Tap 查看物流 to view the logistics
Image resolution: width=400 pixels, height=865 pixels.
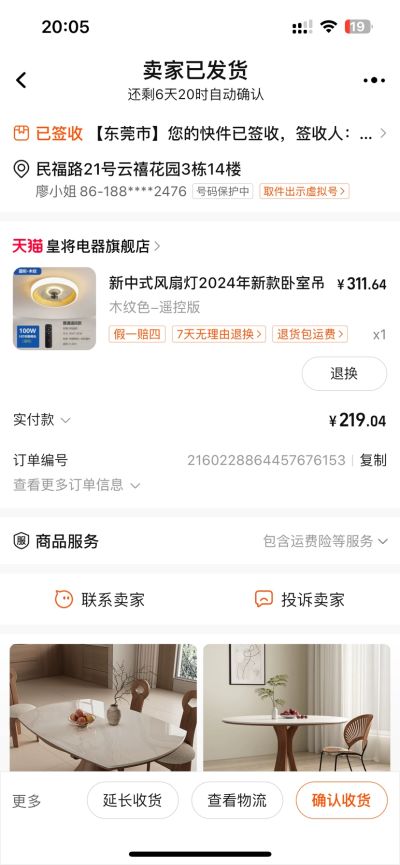click(237, 800)
